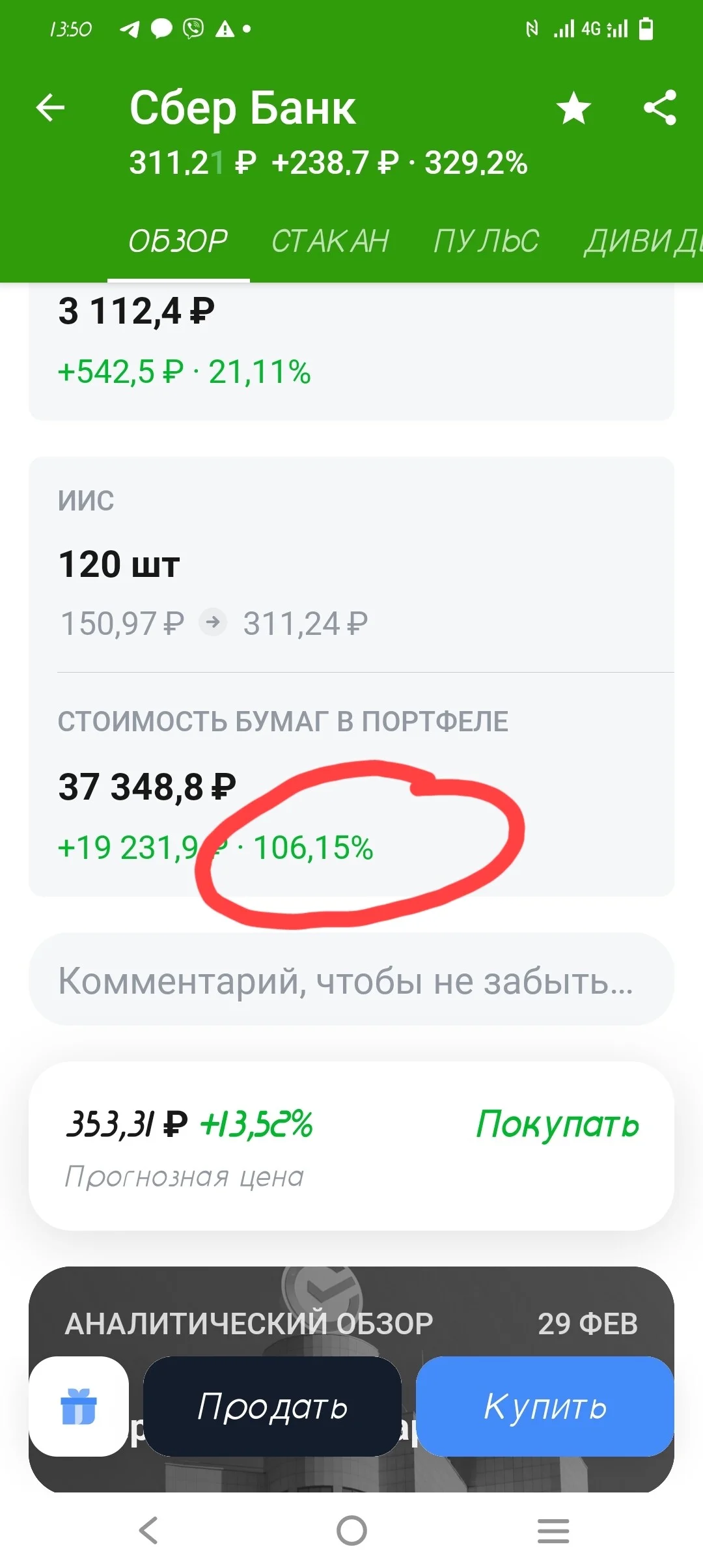Tap the Обзор tab
This screenshot has height=1568, width=703.
coord(178,241)
